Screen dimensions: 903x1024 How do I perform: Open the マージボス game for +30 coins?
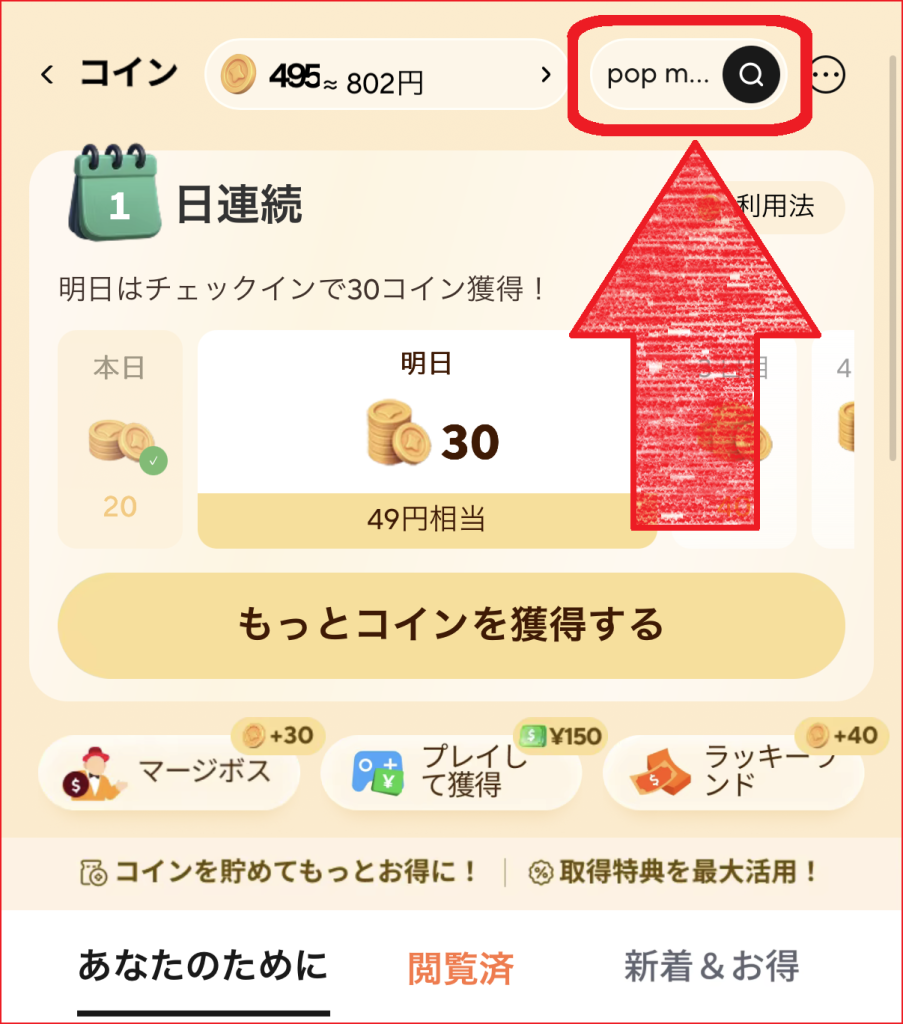click(169, 773)
